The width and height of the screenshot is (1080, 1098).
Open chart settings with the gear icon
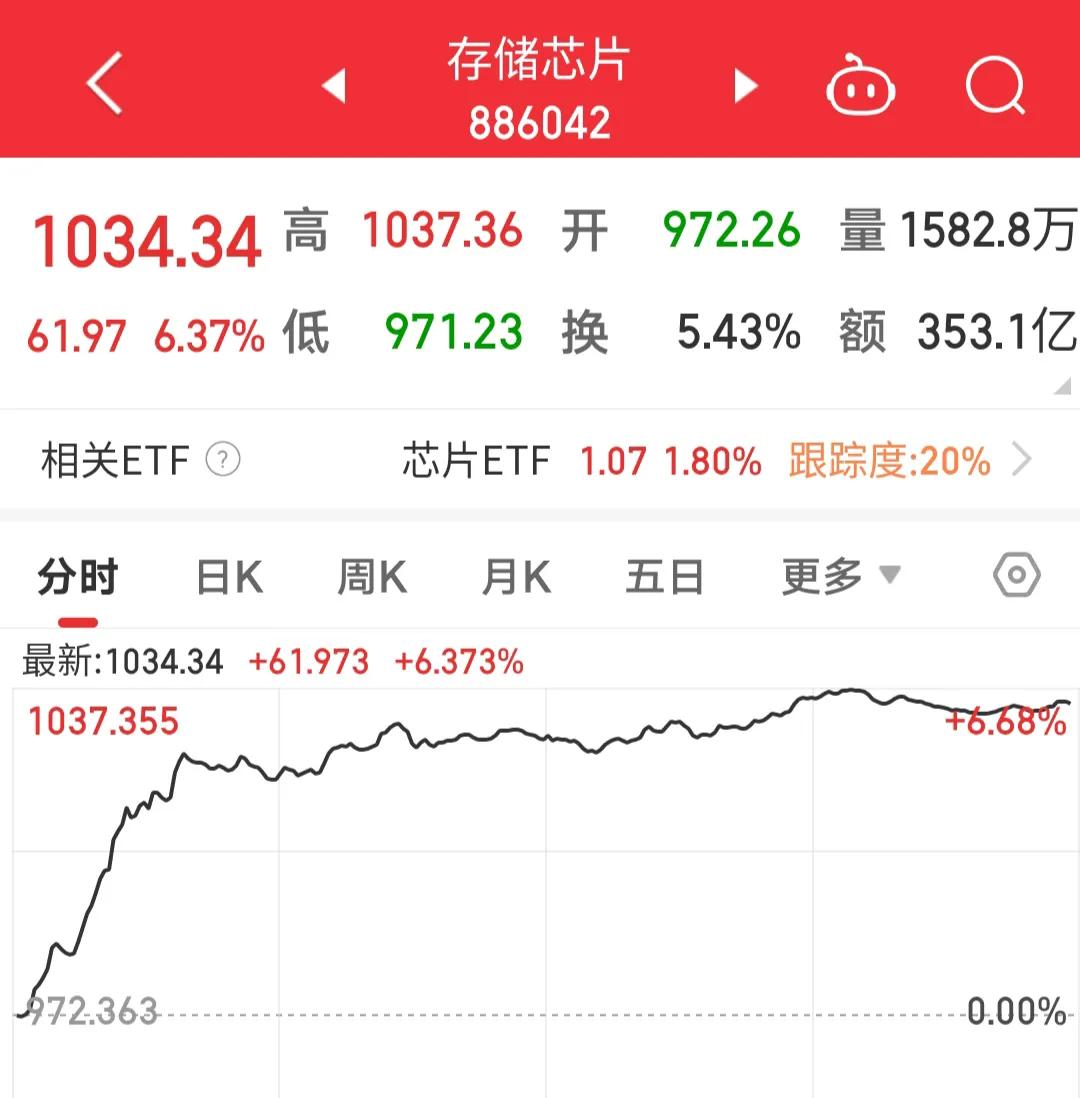pyautogui.click(x=1017, y=575)
